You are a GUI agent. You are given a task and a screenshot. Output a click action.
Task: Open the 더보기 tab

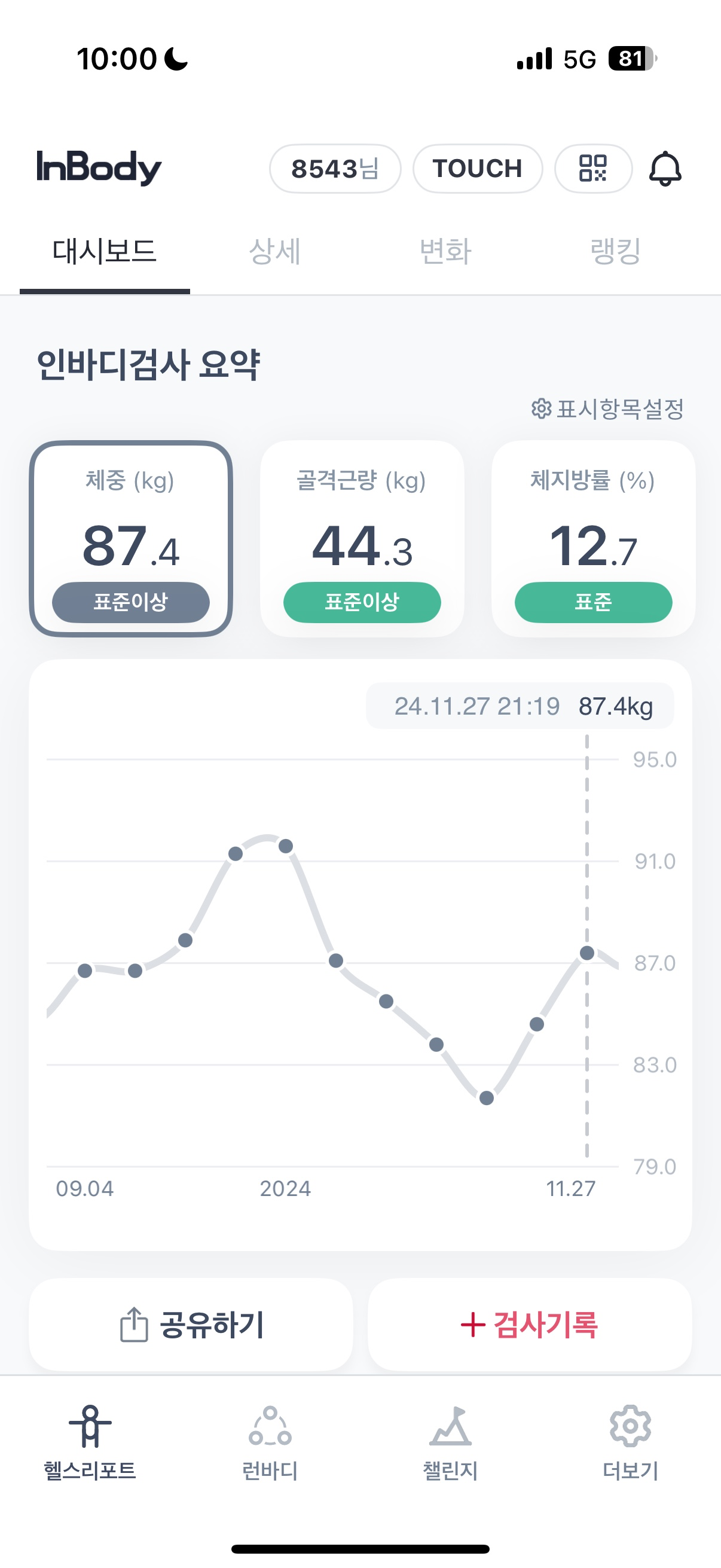[630, 1441]
